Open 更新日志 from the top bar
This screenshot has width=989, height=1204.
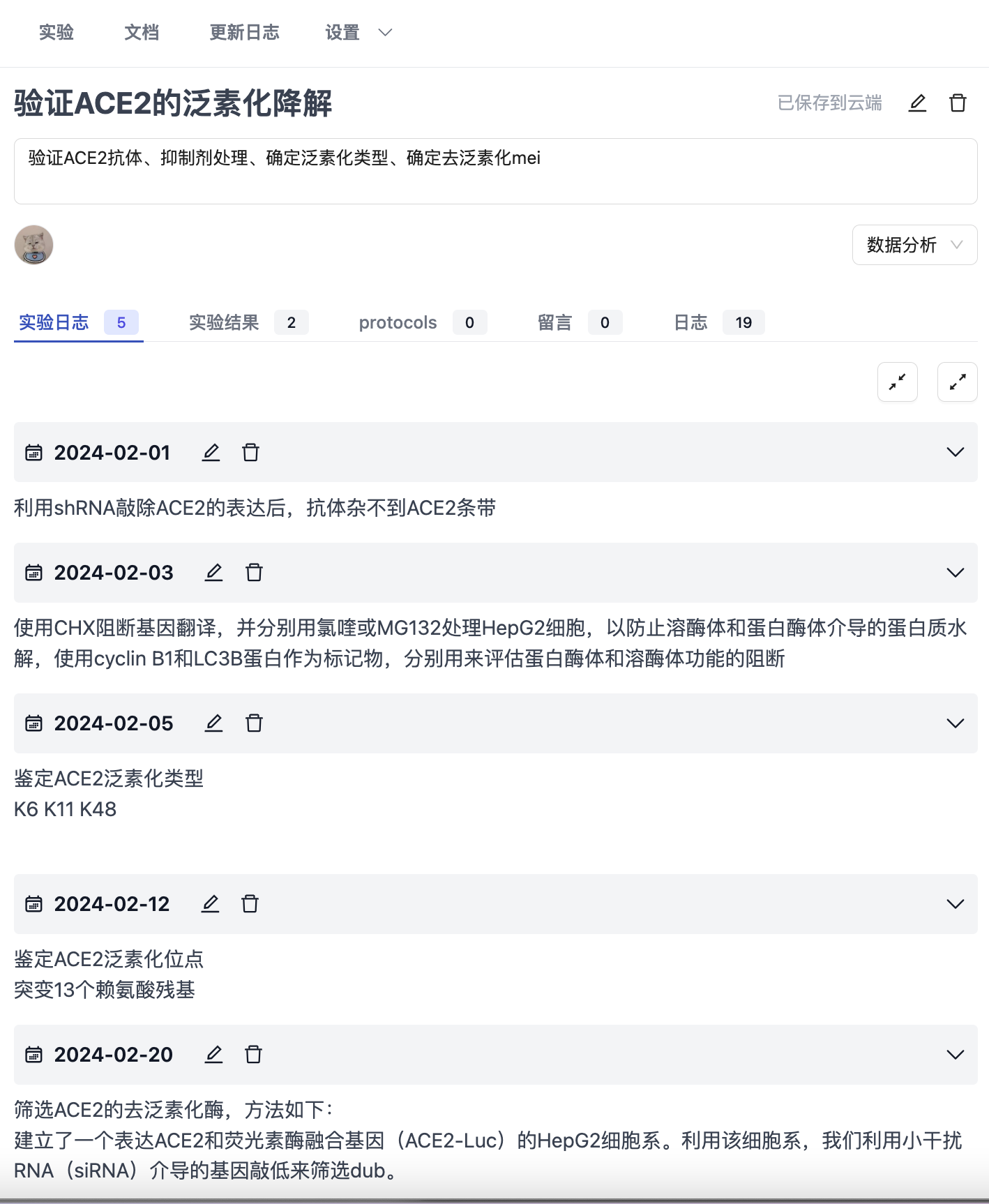tap(244, 33)
